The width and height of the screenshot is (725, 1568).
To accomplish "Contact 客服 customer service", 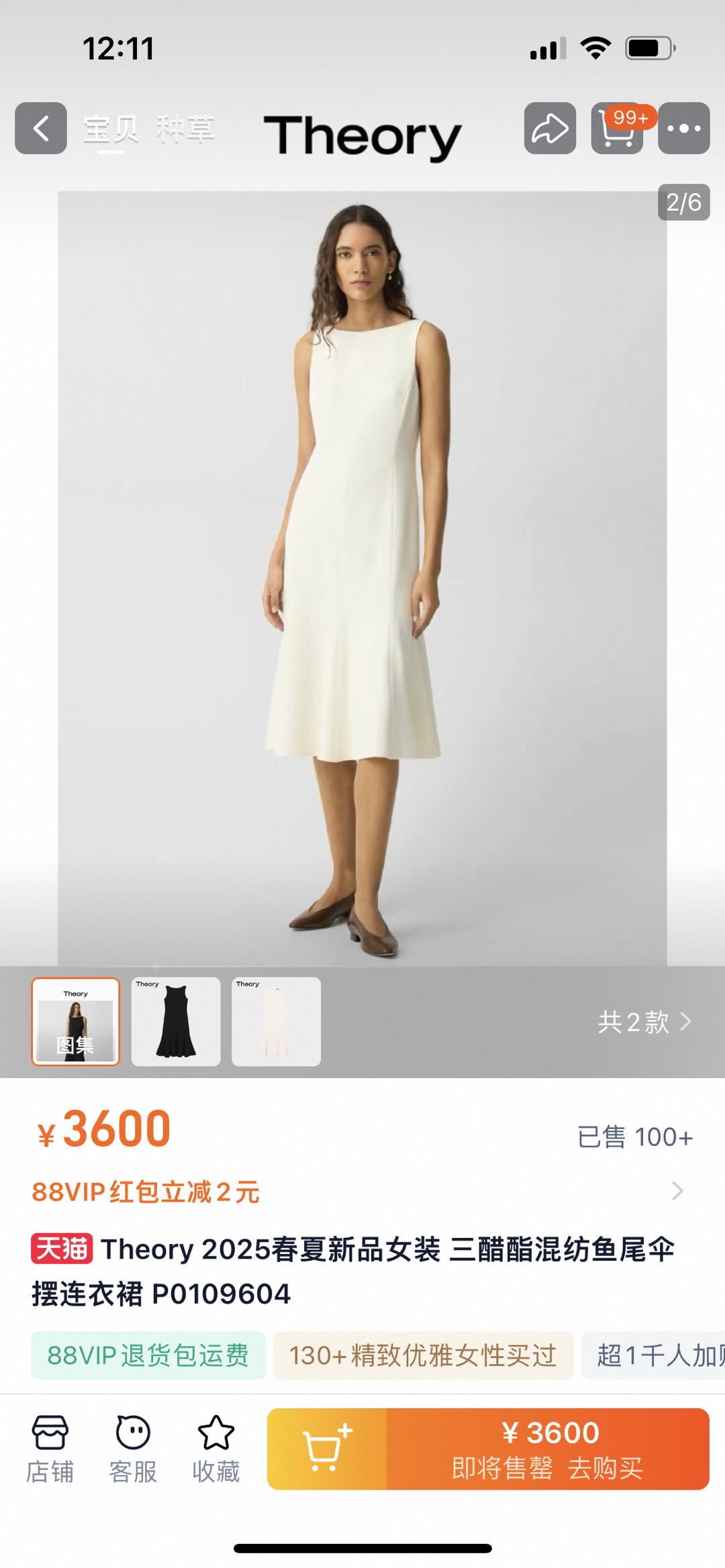I will pyautogui.click(x=133, y=1448).
